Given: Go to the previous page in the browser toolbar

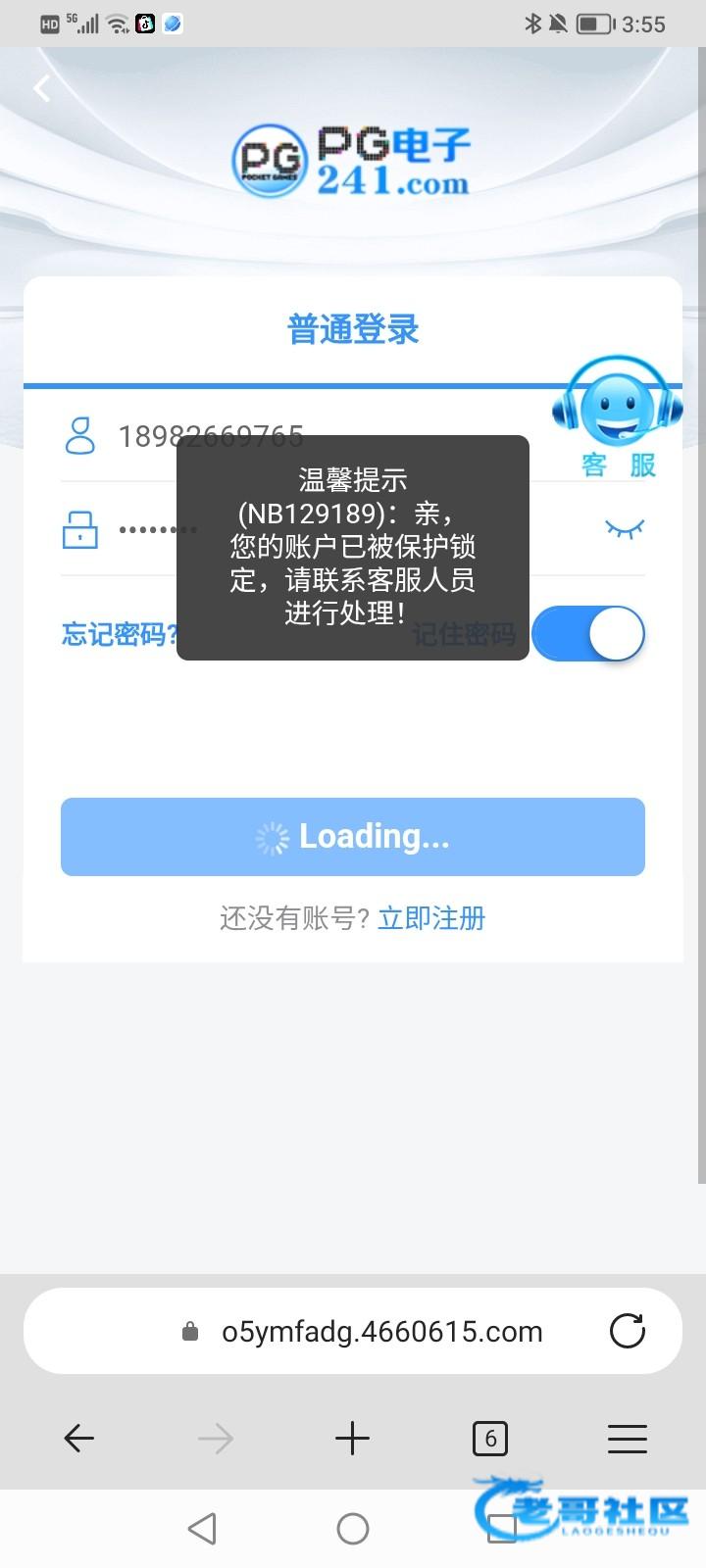Looking at the screenshot, I should click(x=78, y=1439).
